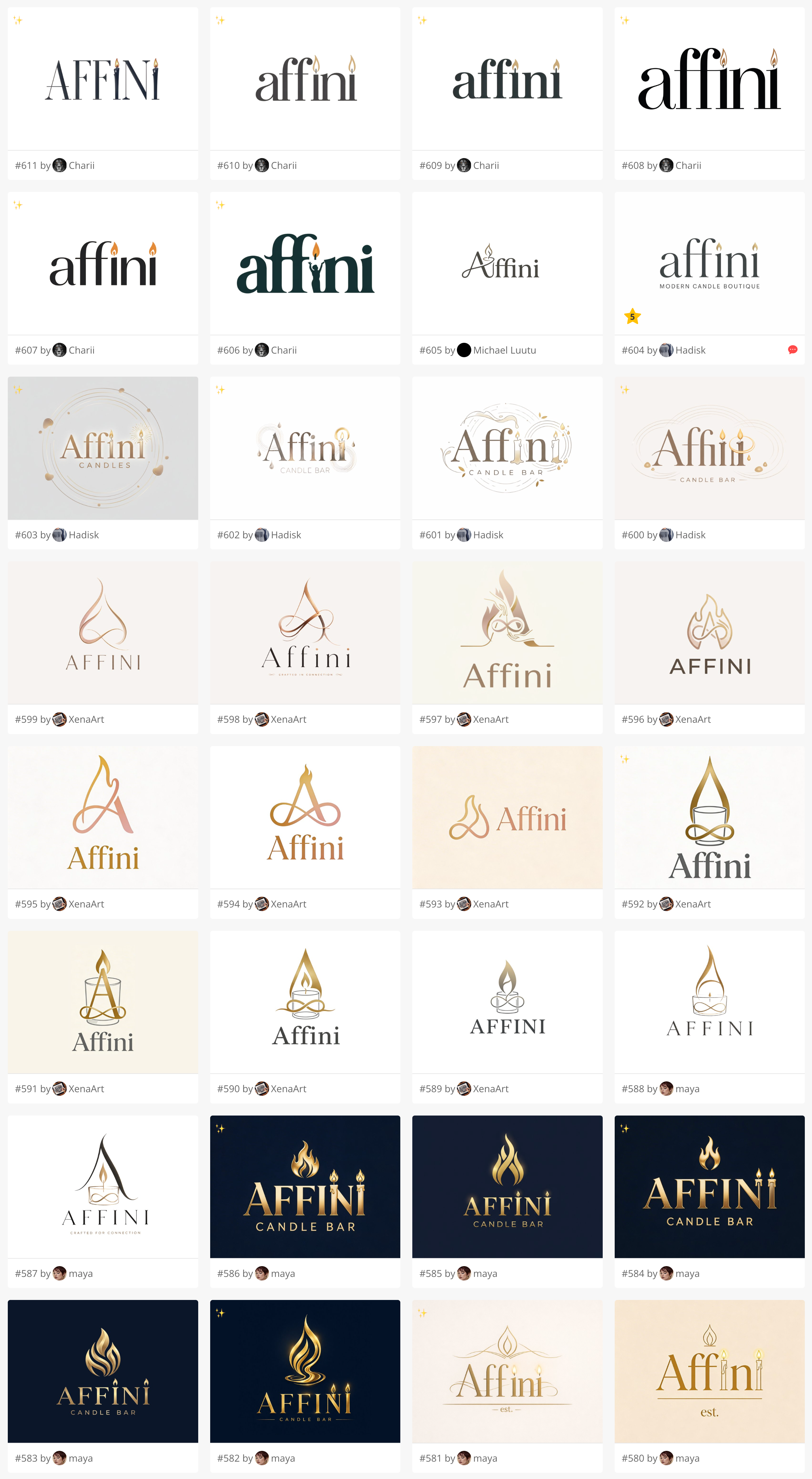Open entry #600 by Hadisk
This screenshot has height=1479, width=812.
coord(709,448)
